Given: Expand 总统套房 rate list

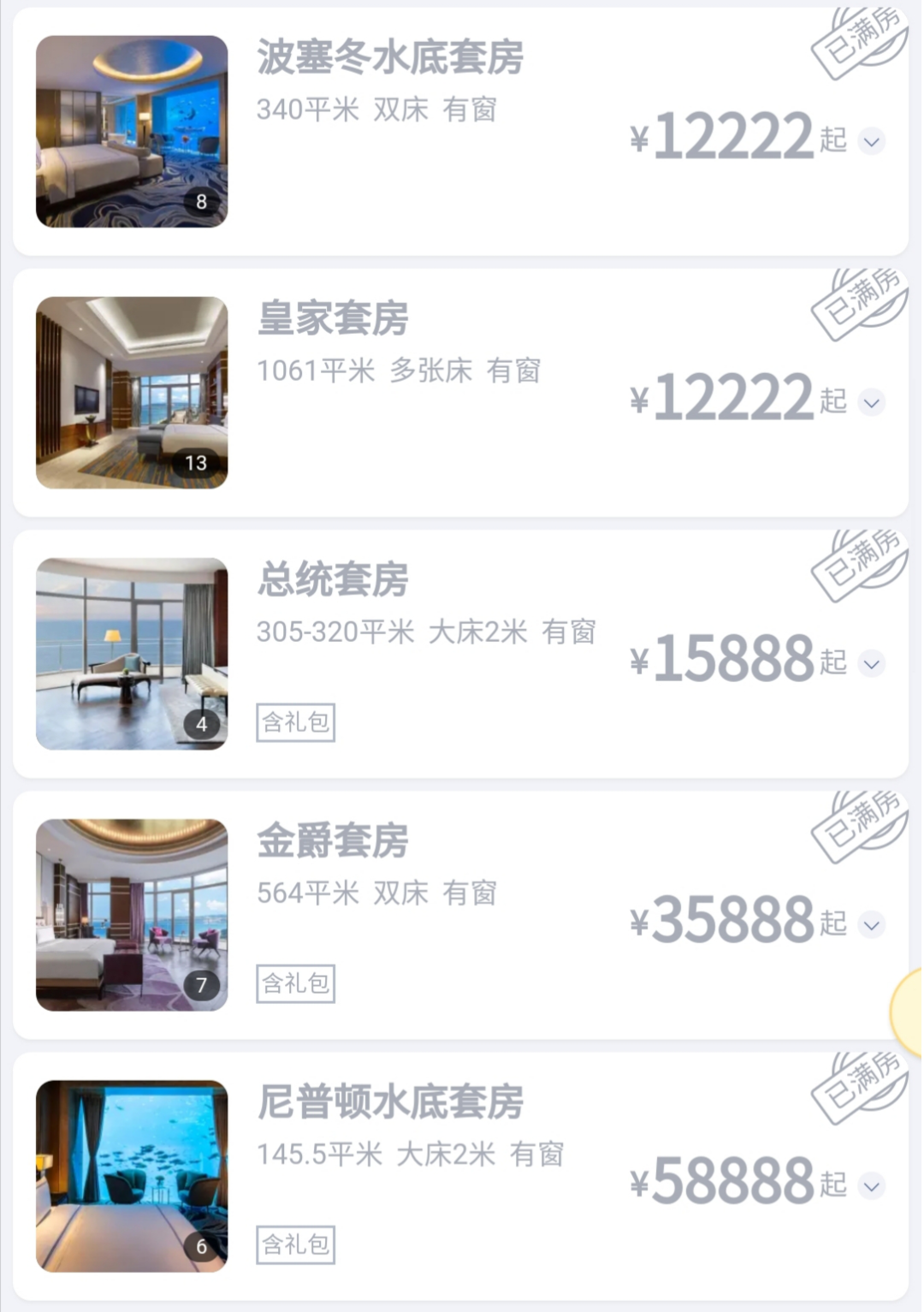Looking at the screenshot, I should click(x=872, y=663).
